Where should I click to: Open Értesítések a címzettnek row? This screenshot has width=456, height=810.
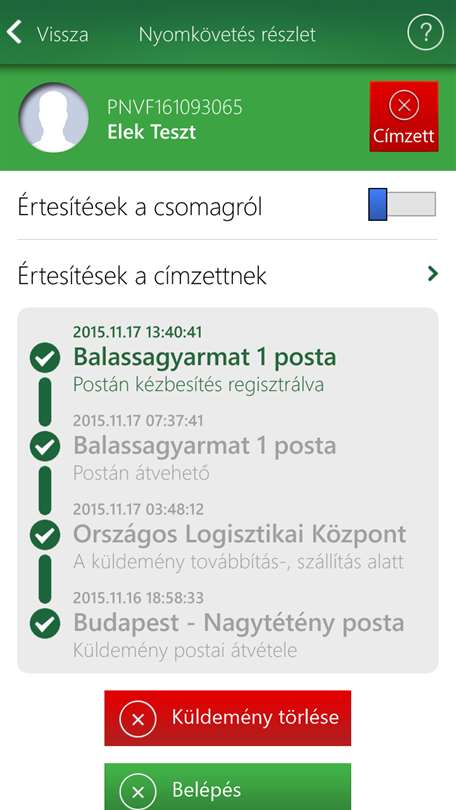click(x=228, y=274)
